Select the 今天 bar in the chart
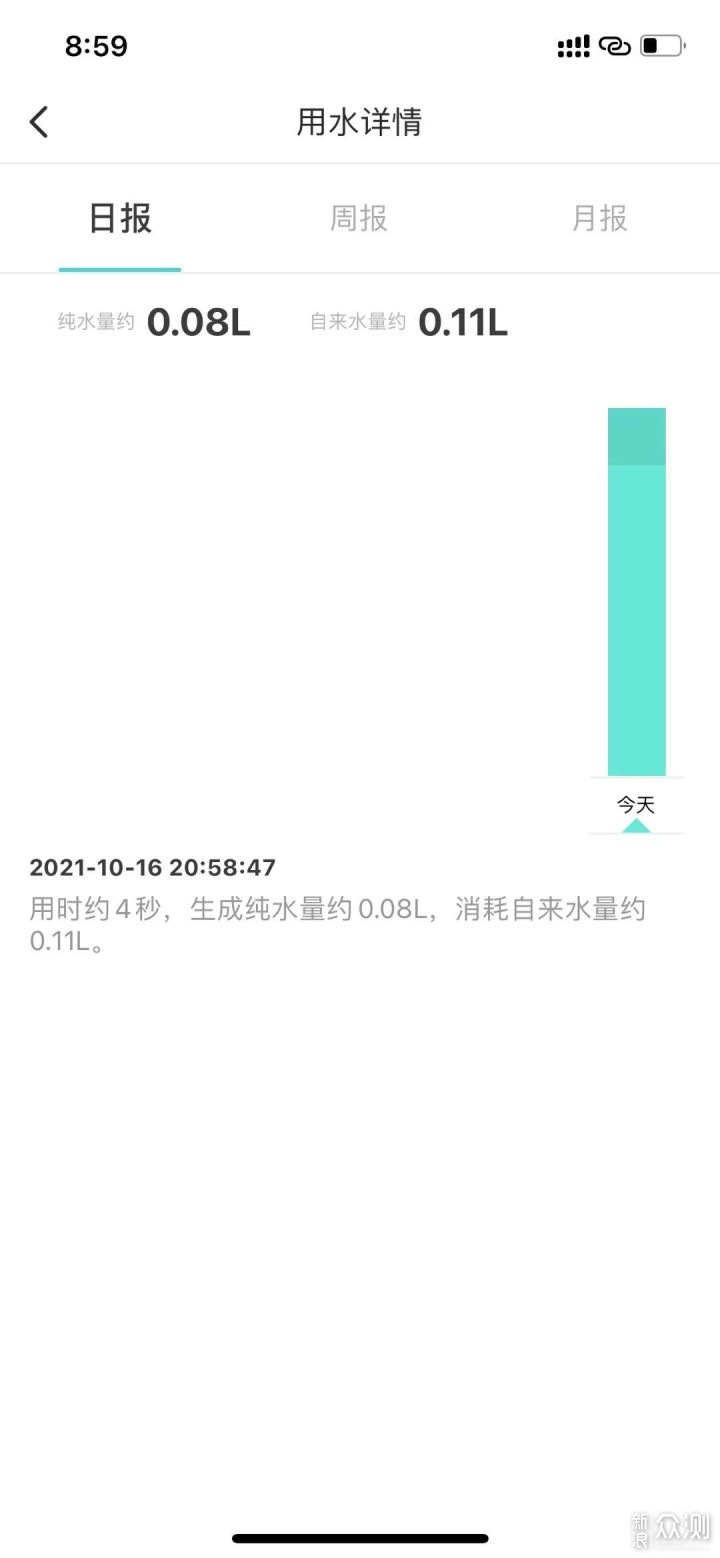Screen dimensions: 720x1558 [x=636, y=592]
